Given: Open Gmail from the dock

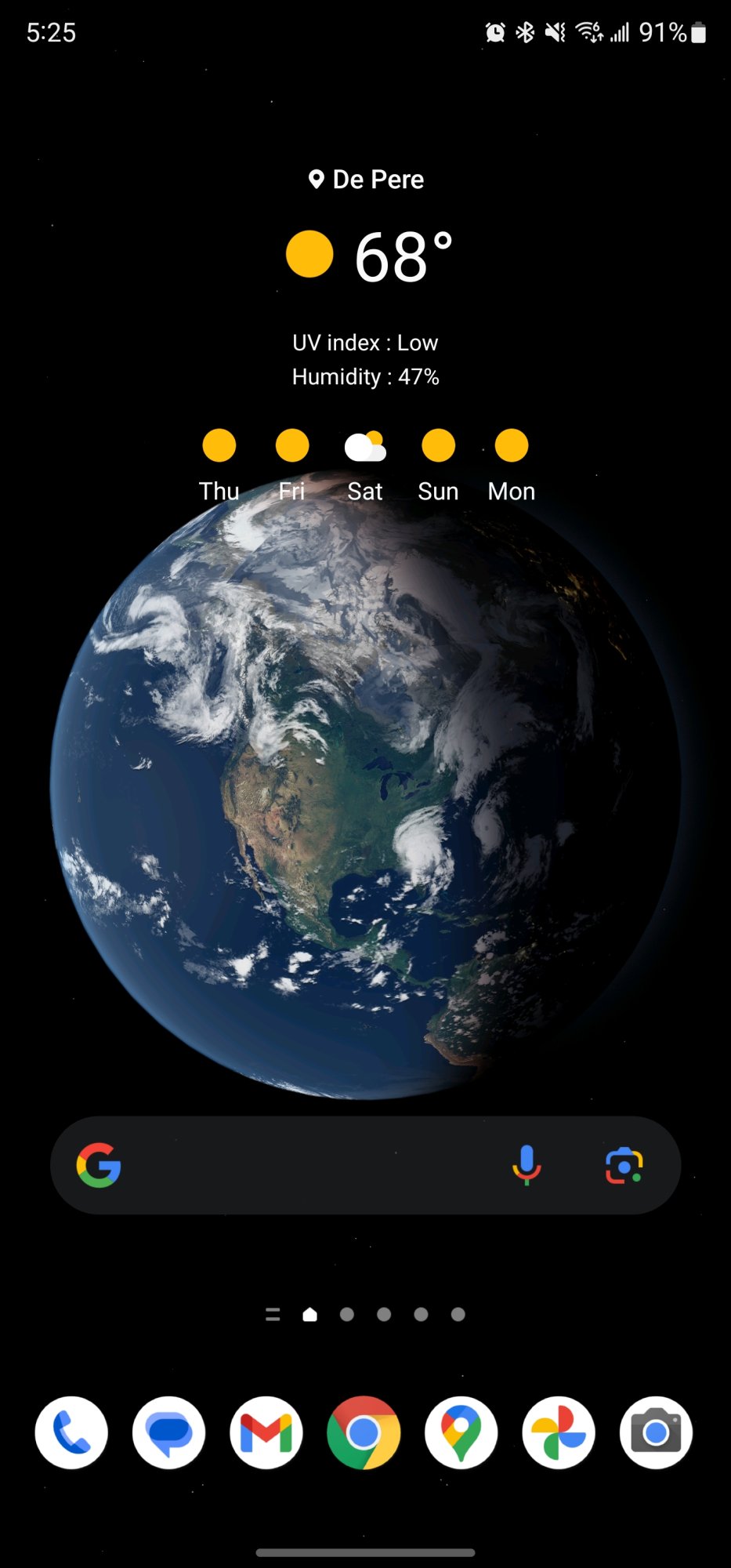Looking at the screenshot, I should coord(266,1432).
